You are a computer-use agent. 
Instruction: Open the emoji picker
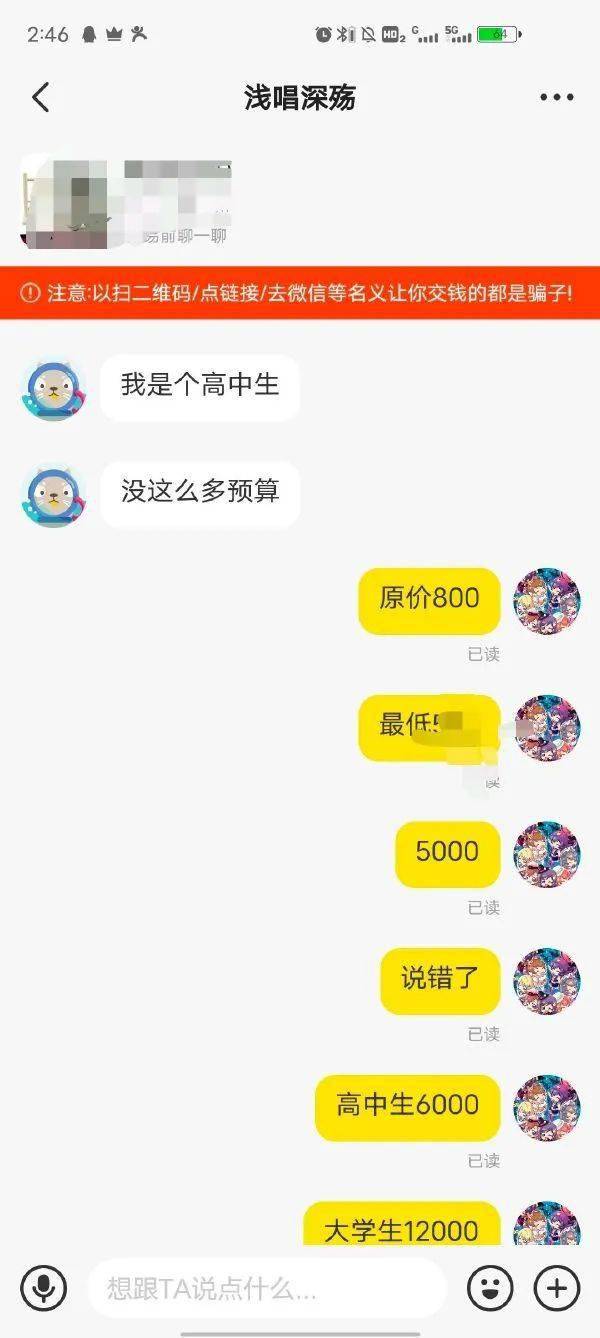[x=490, y=1287]
